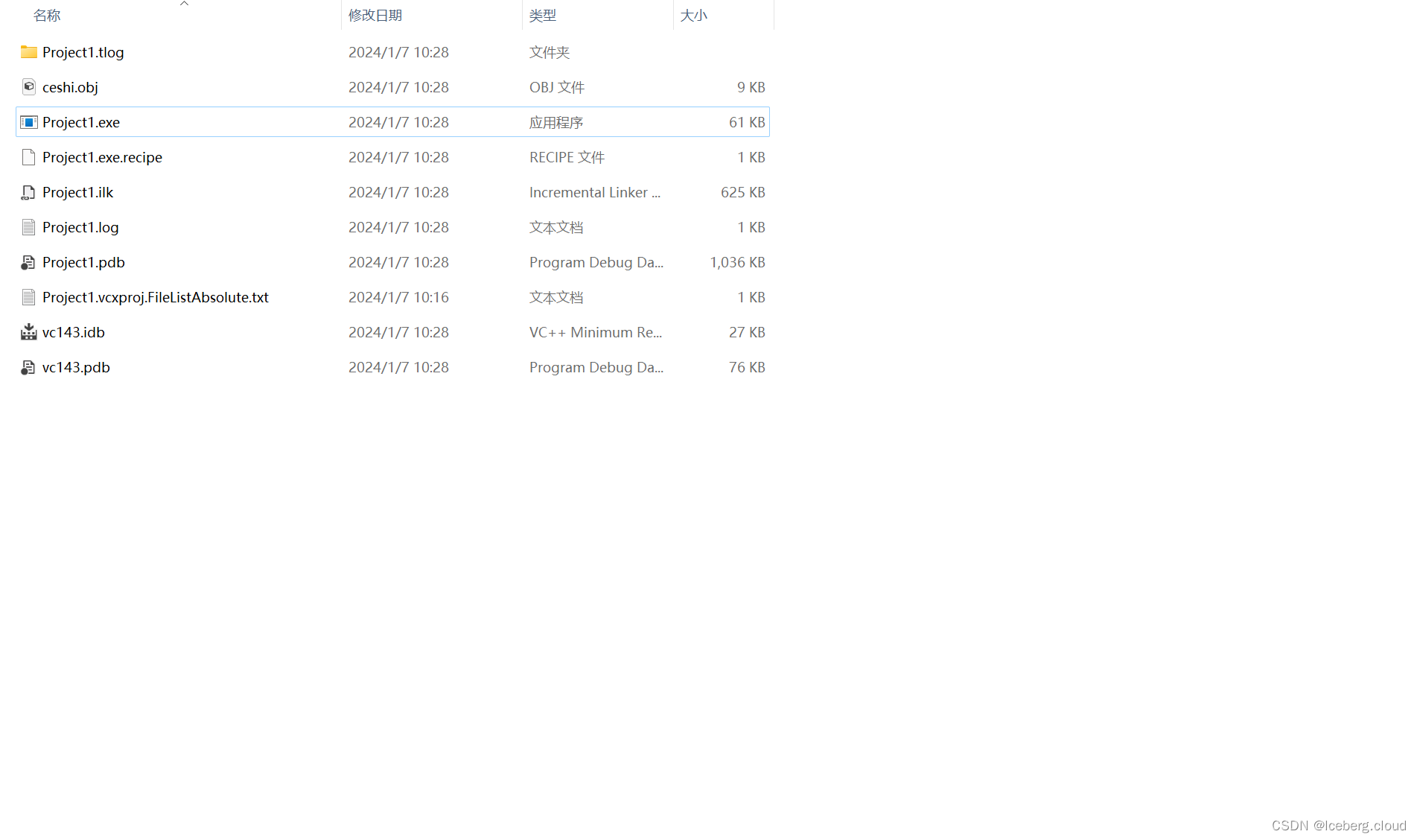Select the Project1.exe.recipe file
Image resolution: width=1417 pixels, height=840 pixels.
point(102,157)
